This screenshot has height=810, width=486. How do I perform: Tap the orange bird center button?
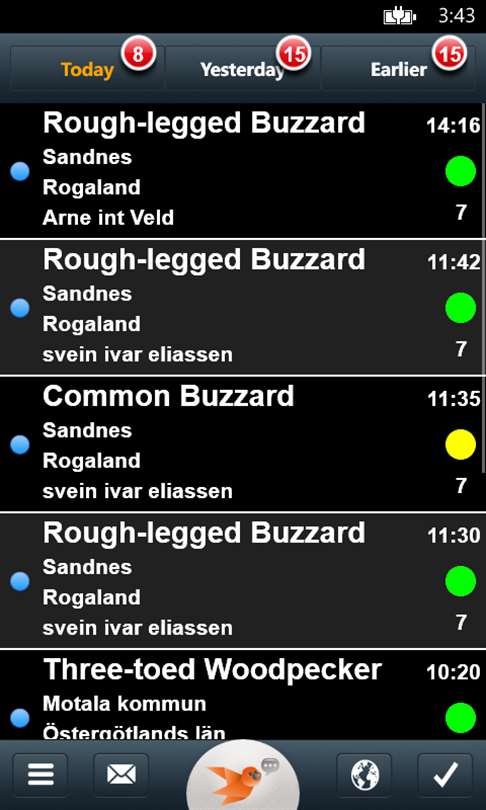[243, 775]
